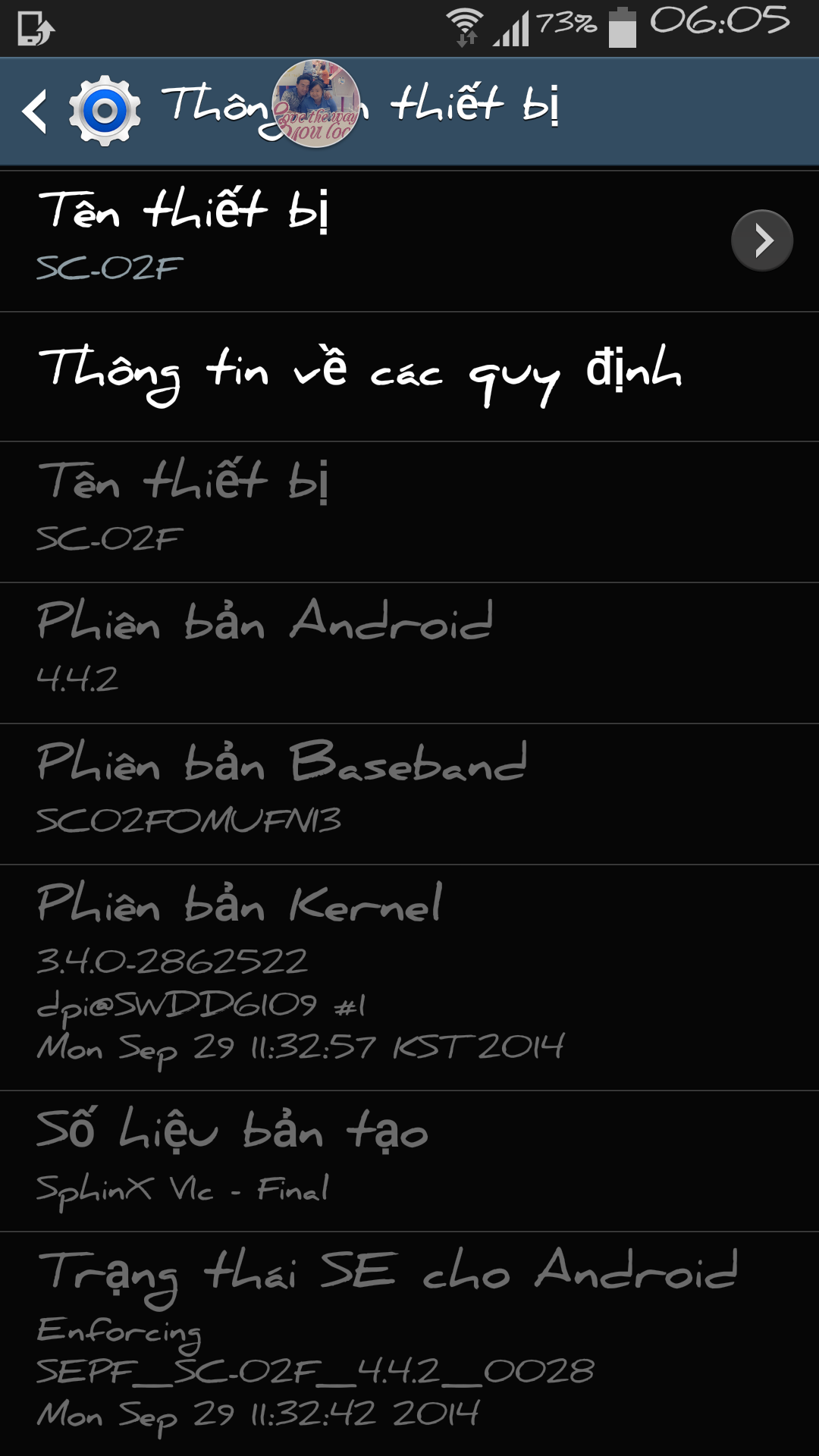Select the Phiên bản Kernel row

[409, 977]
